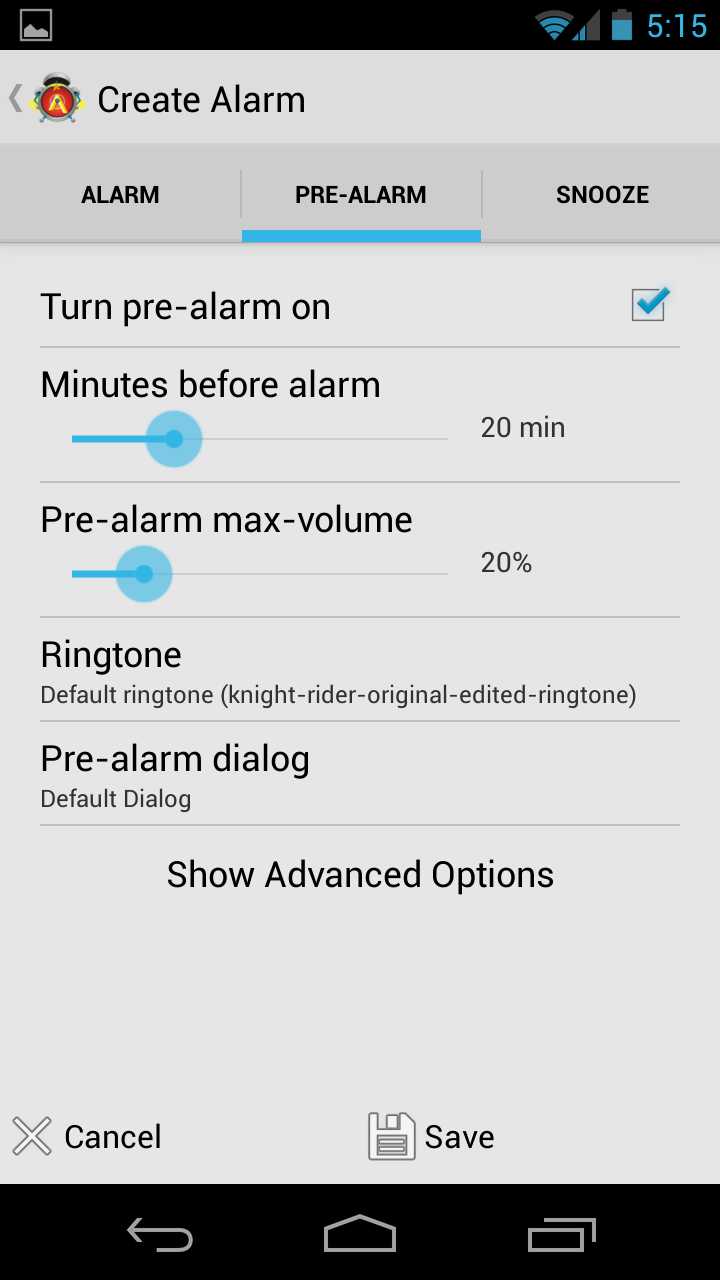This screenshot has width=720, height=1280.
Task: Tap the Pre-alarm max-volume slider handle
Action: click(x=144, y=573)
